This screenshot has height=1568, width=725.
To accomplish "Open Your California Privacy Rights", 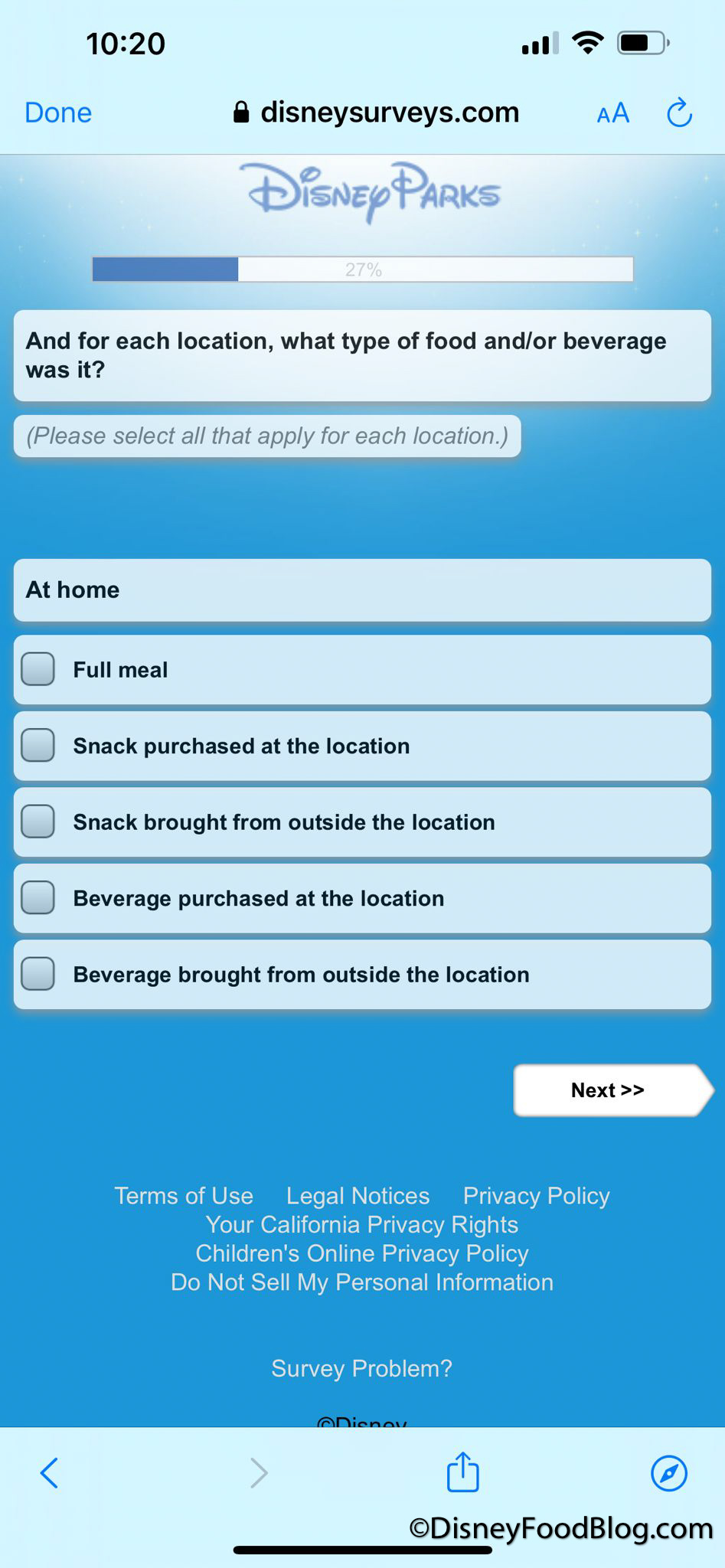I will point(361,1225).
